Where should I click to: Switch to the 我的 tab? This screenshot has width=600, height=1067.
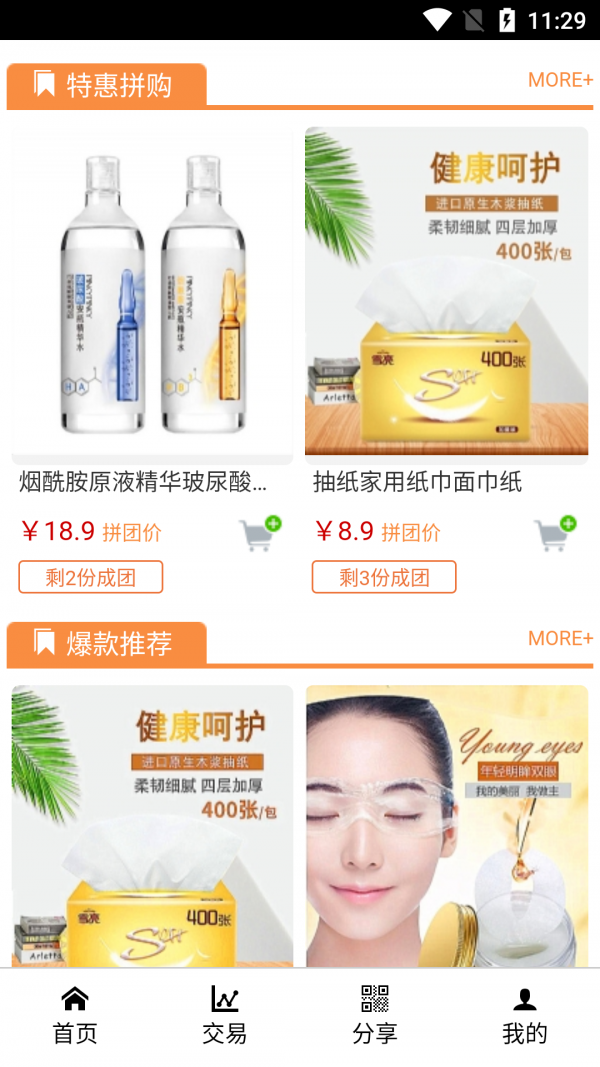pos(524,1015)
